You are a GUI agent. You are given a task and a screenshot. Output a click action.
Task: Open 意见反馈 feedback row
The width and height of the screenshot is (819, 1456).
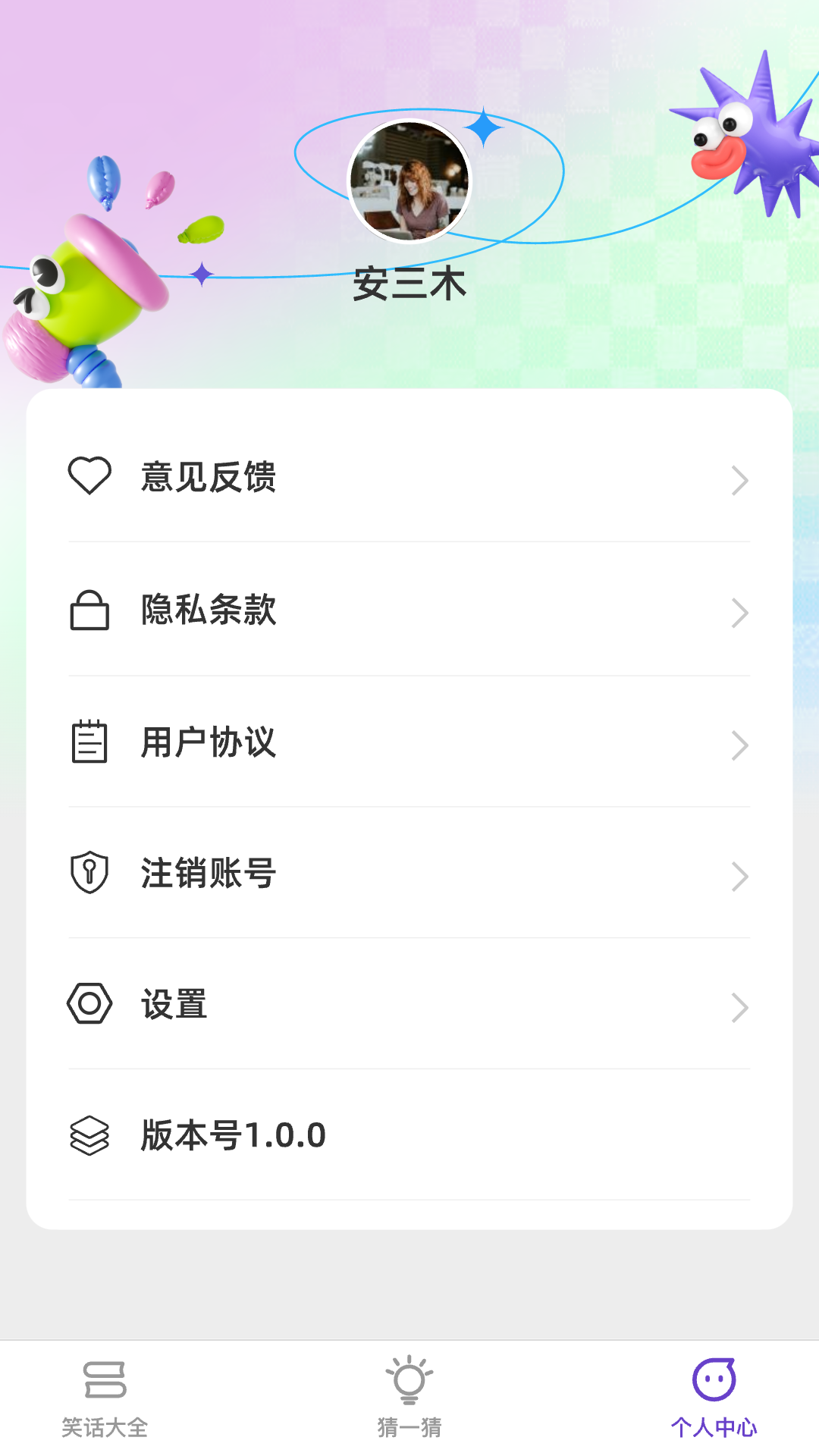(x=409, y=478)
